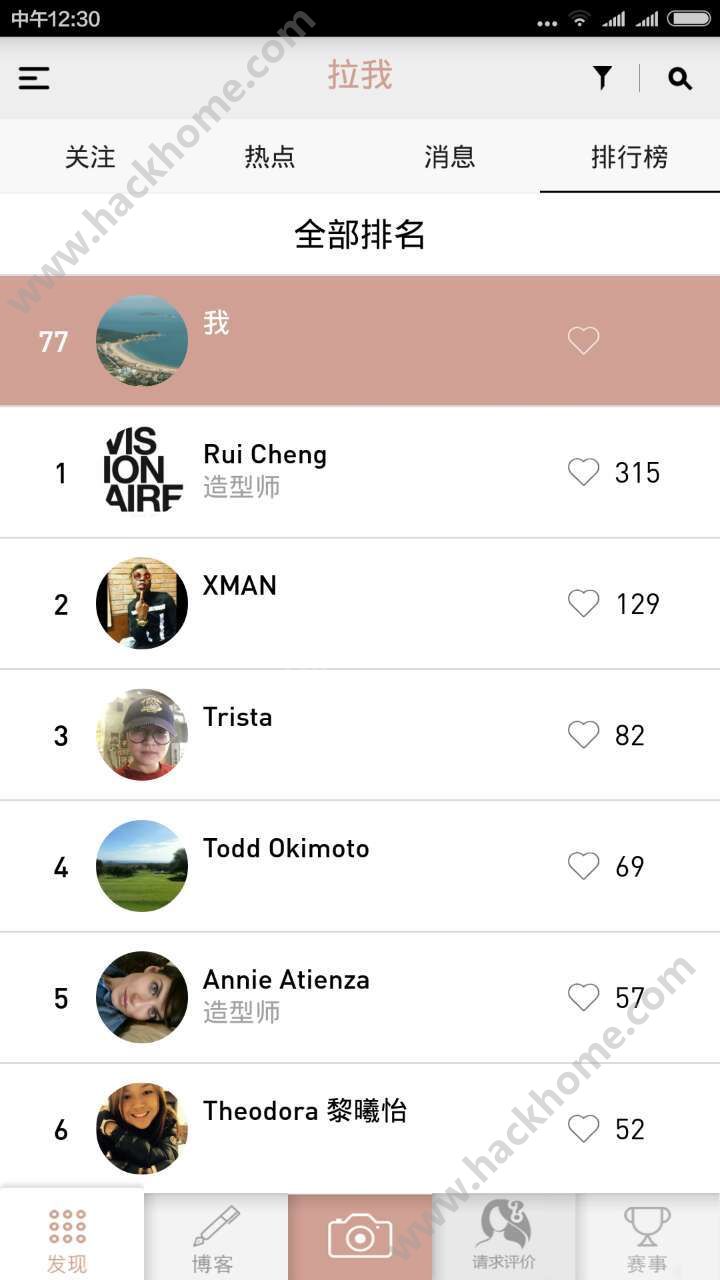Open the hamburger drawer menu

(x=34, y=78)
